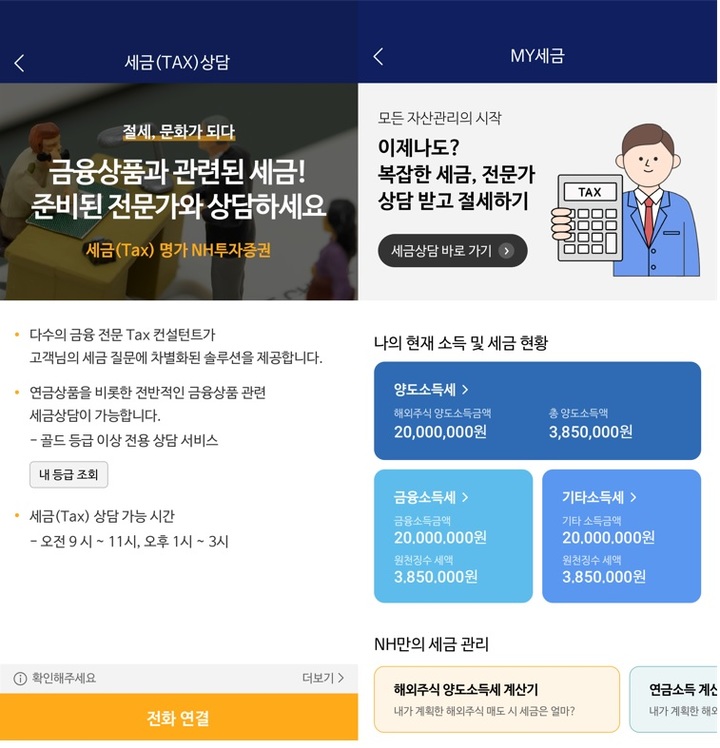Screen dimensions: 720x748
Task: Tap the 전화 연결 button
Action: pyautogui.click(x=179, y=718)
